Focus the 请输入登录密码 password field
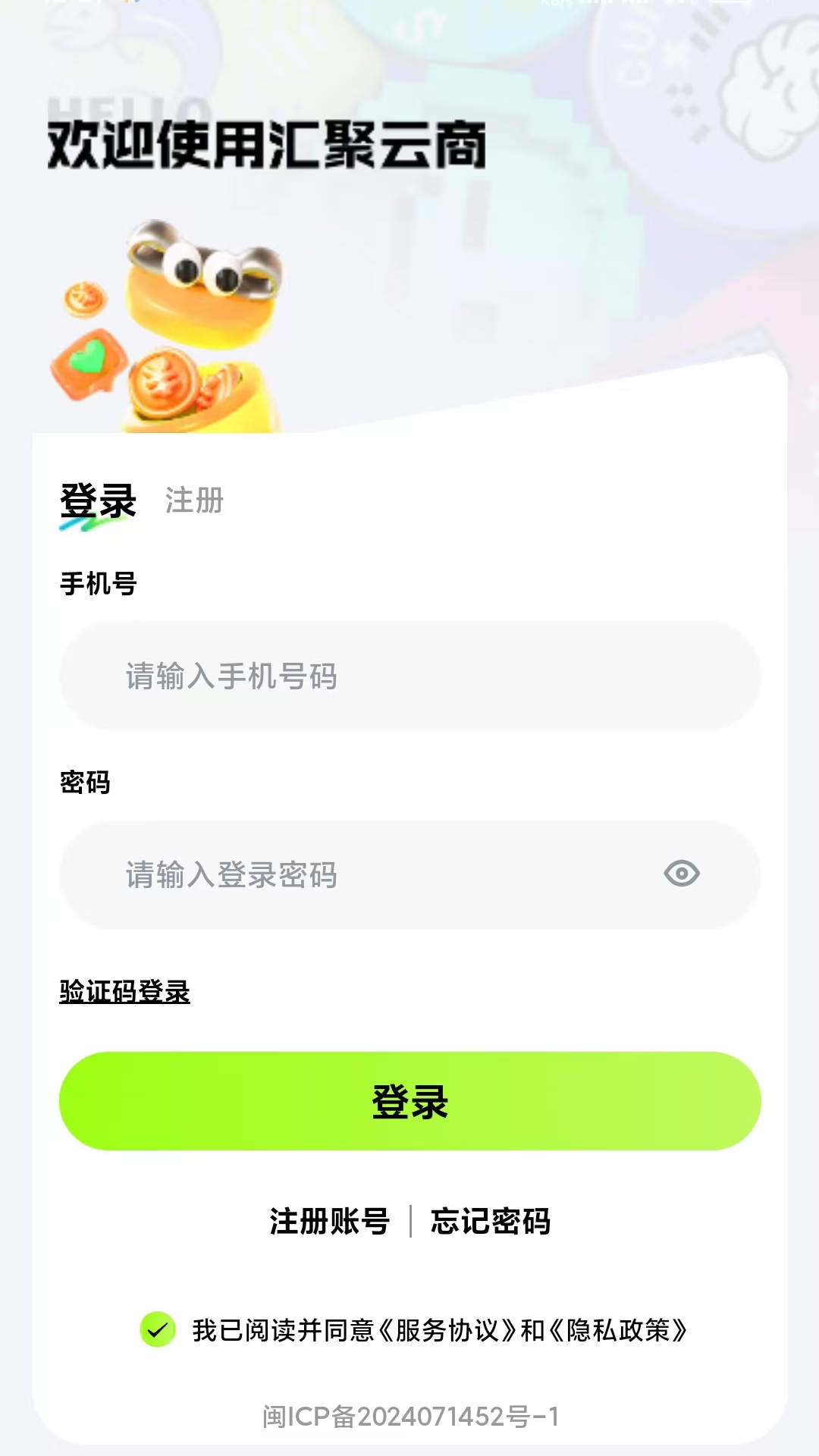819x1456 pixels. (379, 875)
